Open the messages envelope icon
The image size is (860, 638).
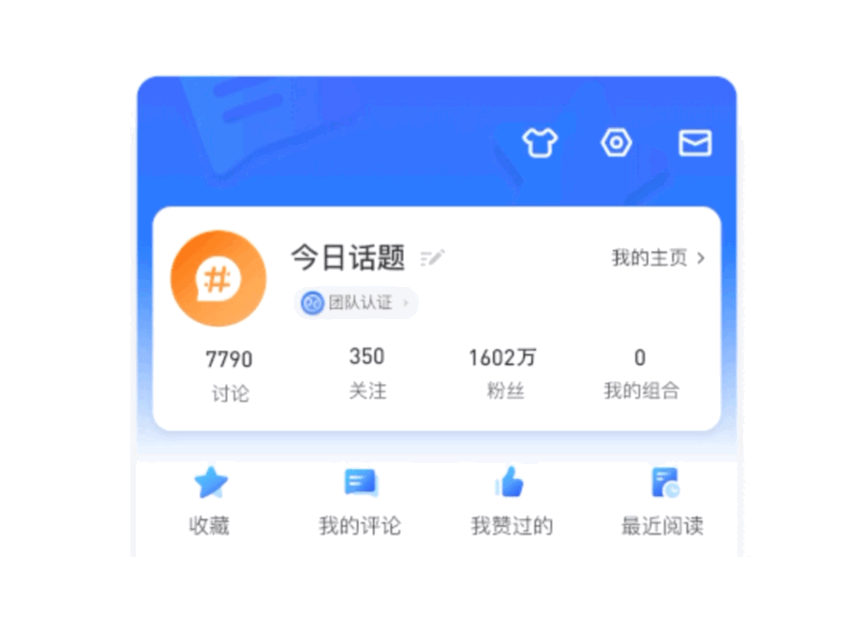point(695,143)
